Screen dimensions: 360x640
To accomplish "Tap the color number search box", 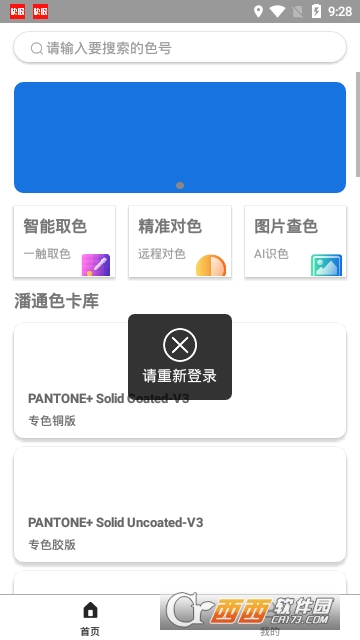I will pyautogui.click(x=180, y=47).
